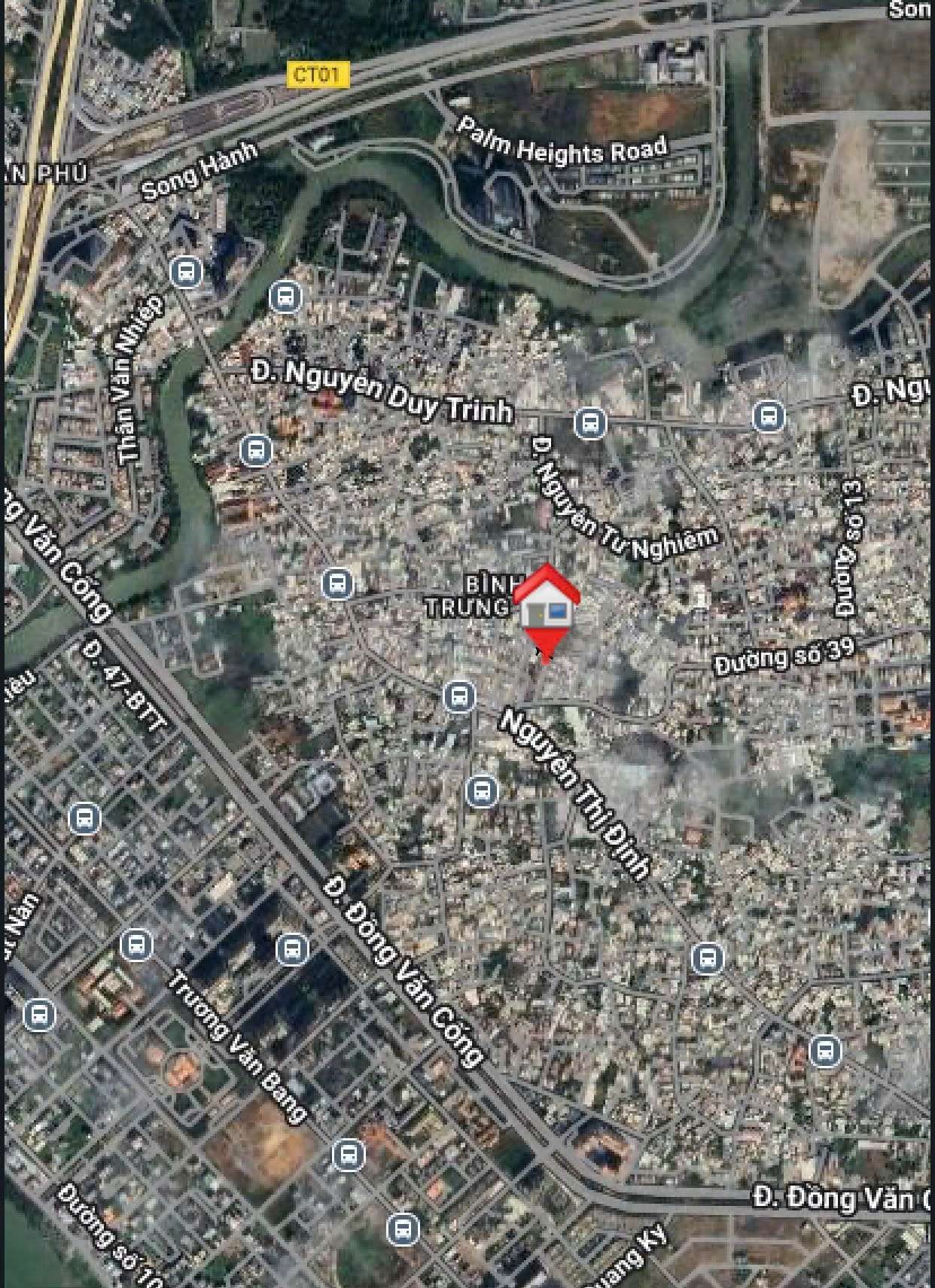The height and width of the screenshot is (1288, 935).
Task: Tap the bus stop where the Nguyễn Thị Định label begins
Action: [x=459, y=696]
